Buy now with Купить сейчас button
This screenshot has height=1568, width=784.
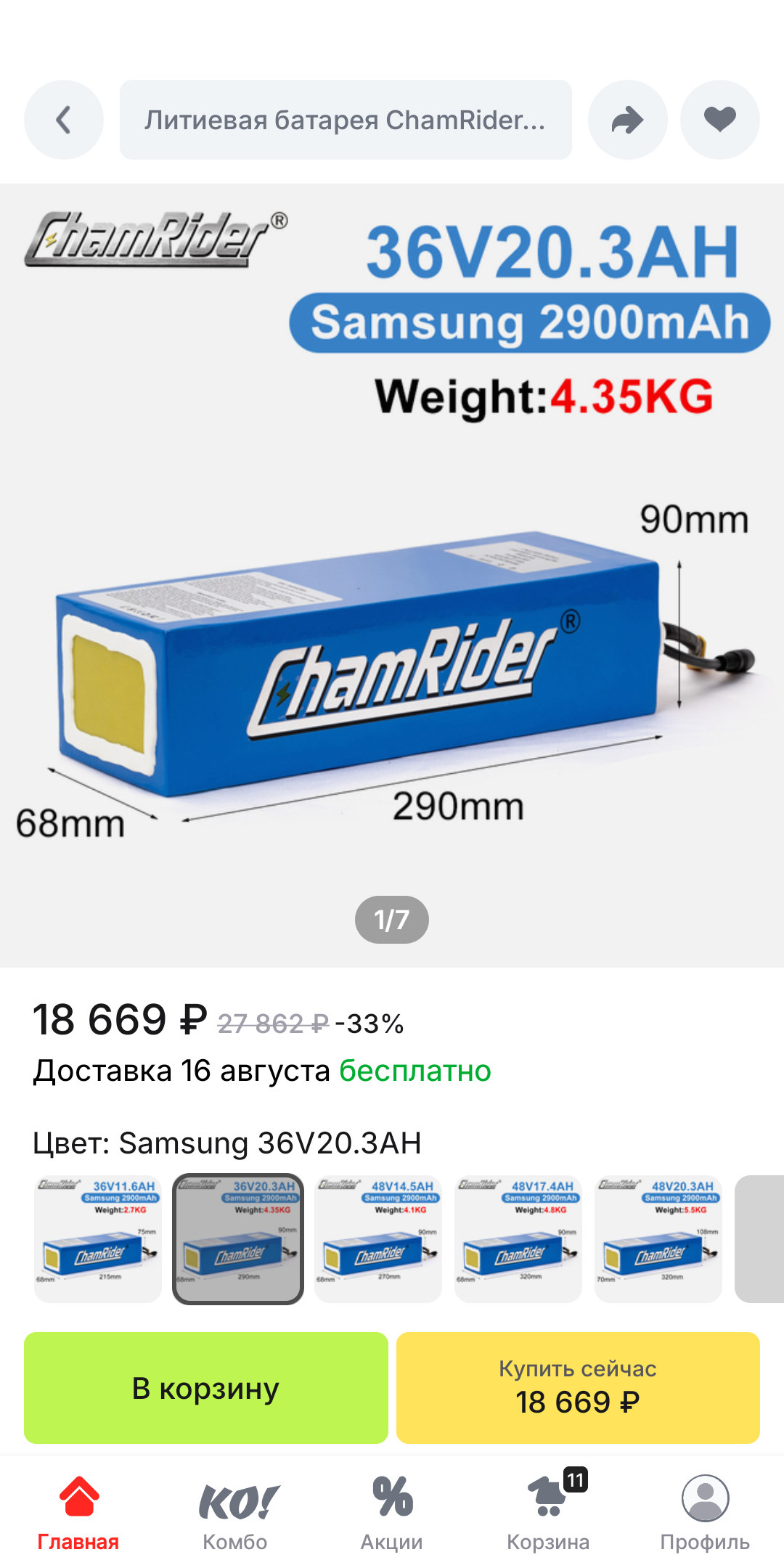click(578, 1388)
